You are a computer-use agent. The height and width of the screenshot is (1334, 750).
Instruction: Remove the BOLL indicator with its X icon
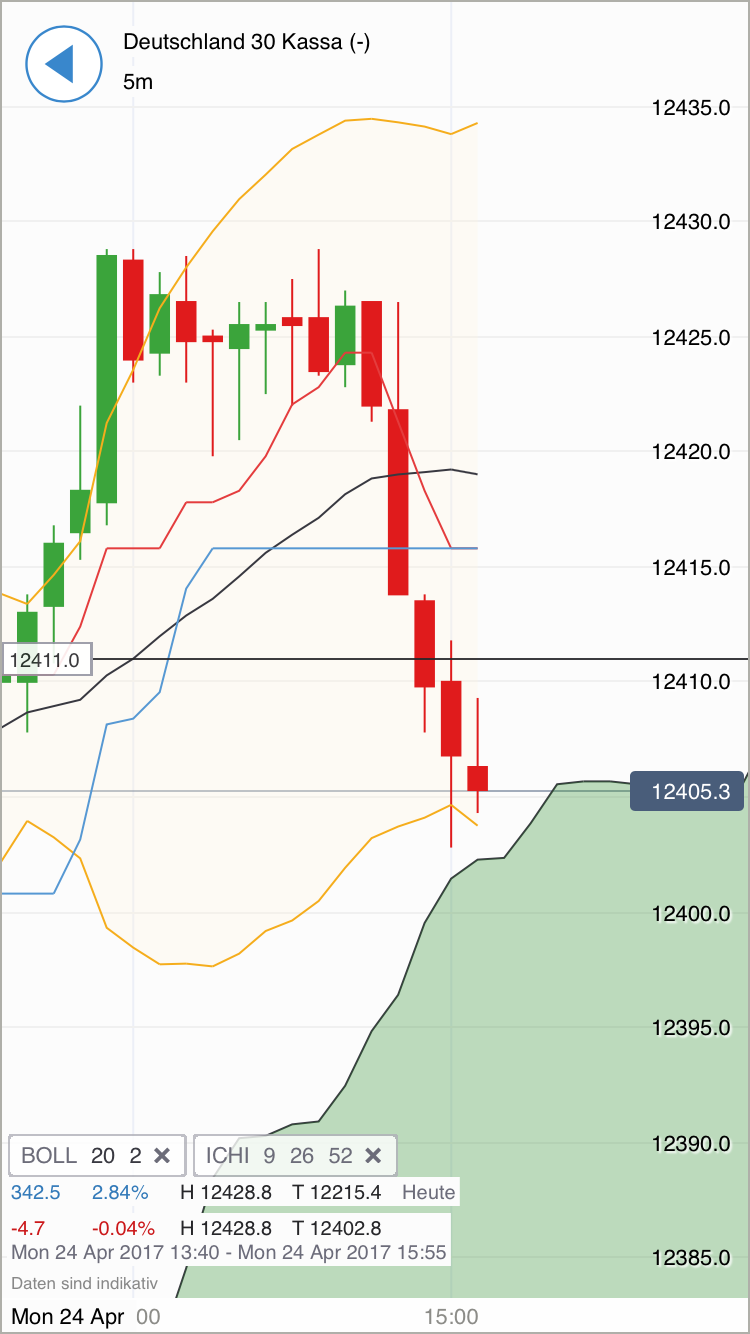click(162, 1155)
